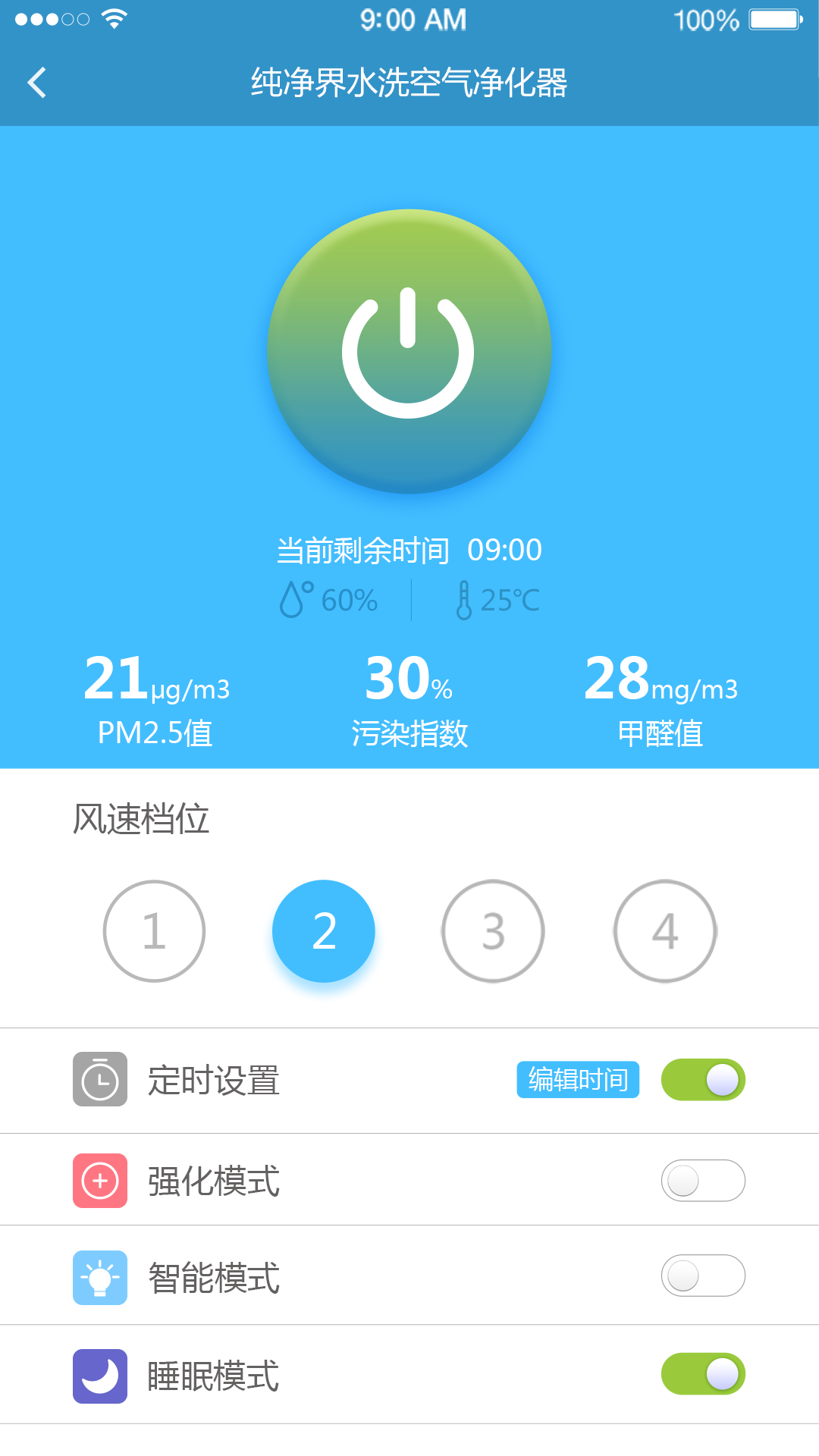Turn on 智能模式 smart mode

(x=703, y=1276)
